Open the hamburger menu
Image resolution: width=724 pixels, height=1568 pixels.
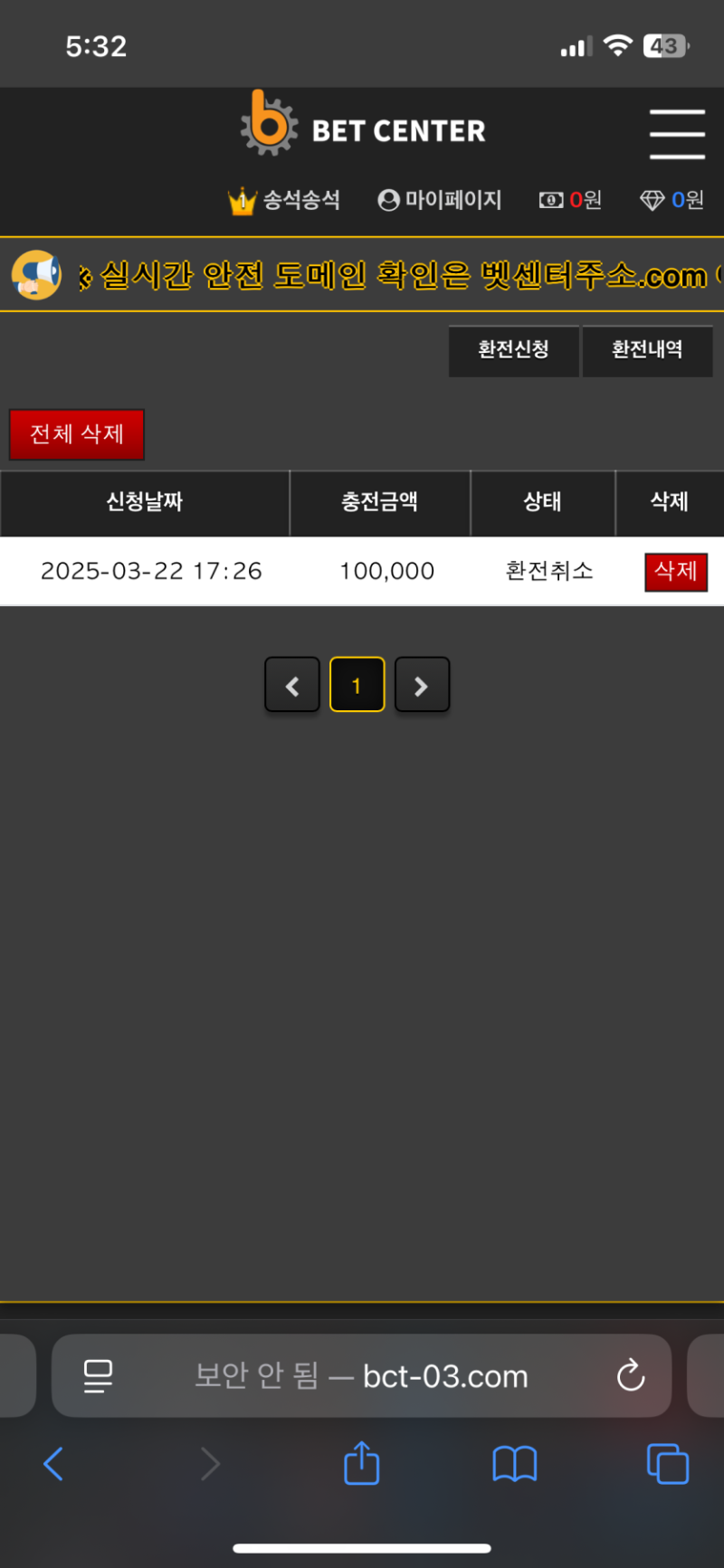tap(677, 134)
